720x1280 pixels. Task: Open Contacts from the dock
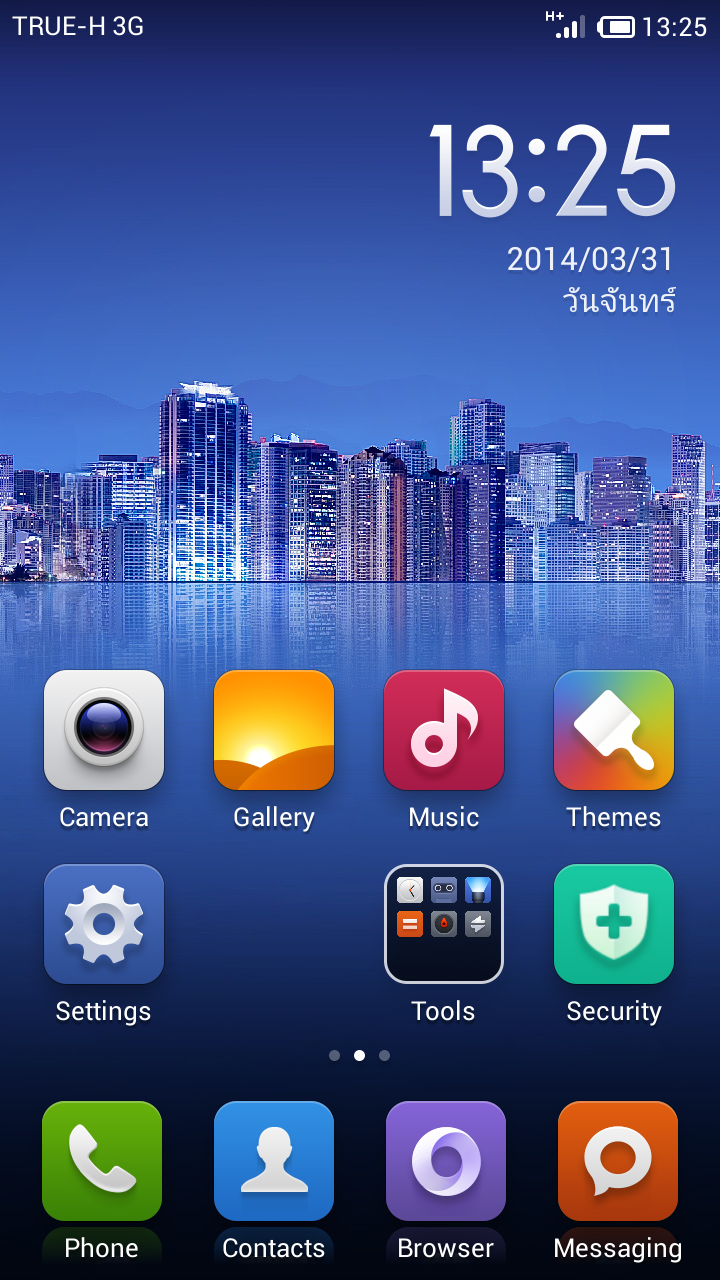pos(274,1161)
